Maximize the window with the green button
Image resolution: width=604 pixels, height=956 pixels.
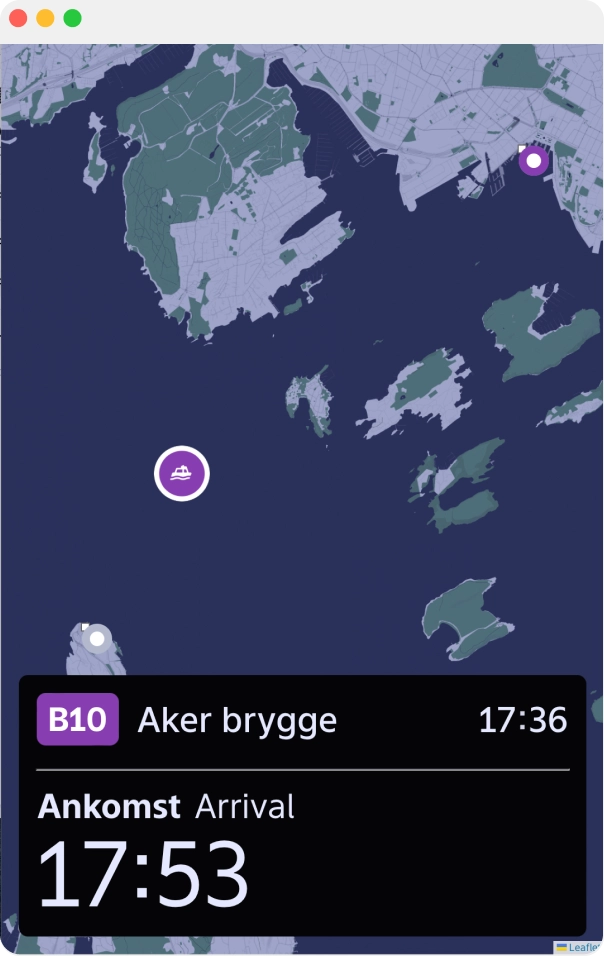pyautogui.click(x=72, y=18)
